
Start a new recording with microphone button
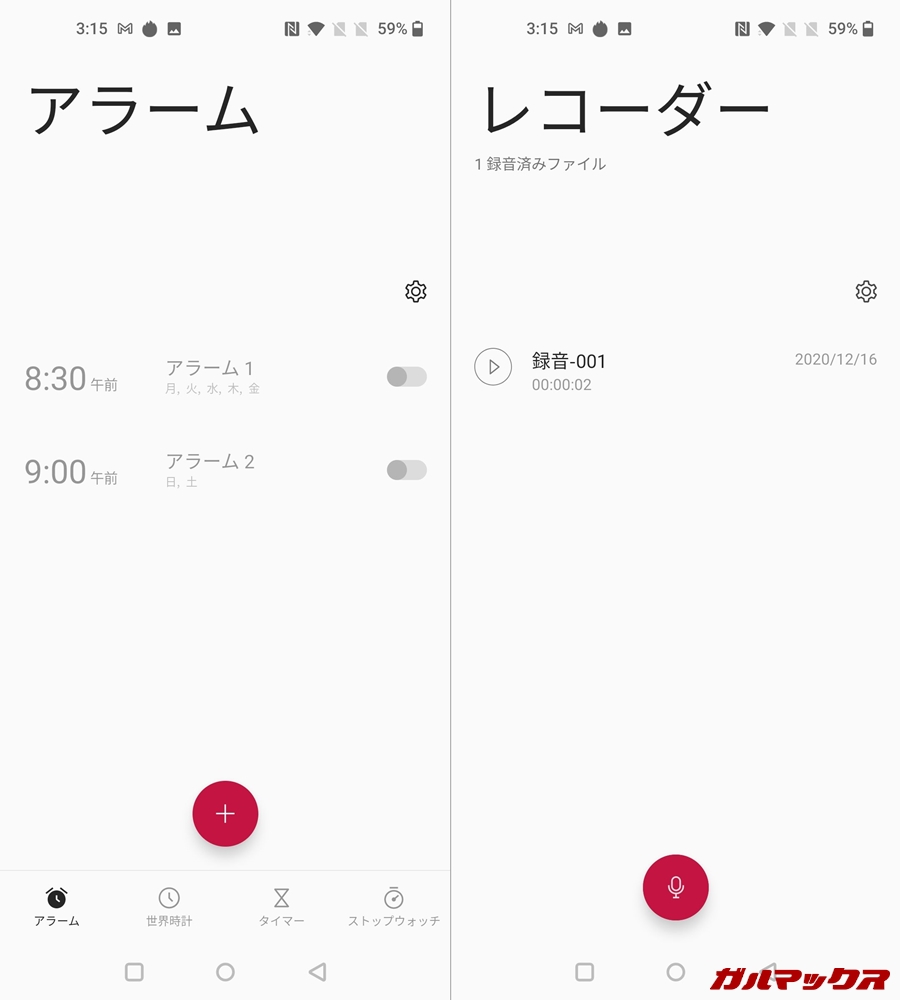[675, 887]
